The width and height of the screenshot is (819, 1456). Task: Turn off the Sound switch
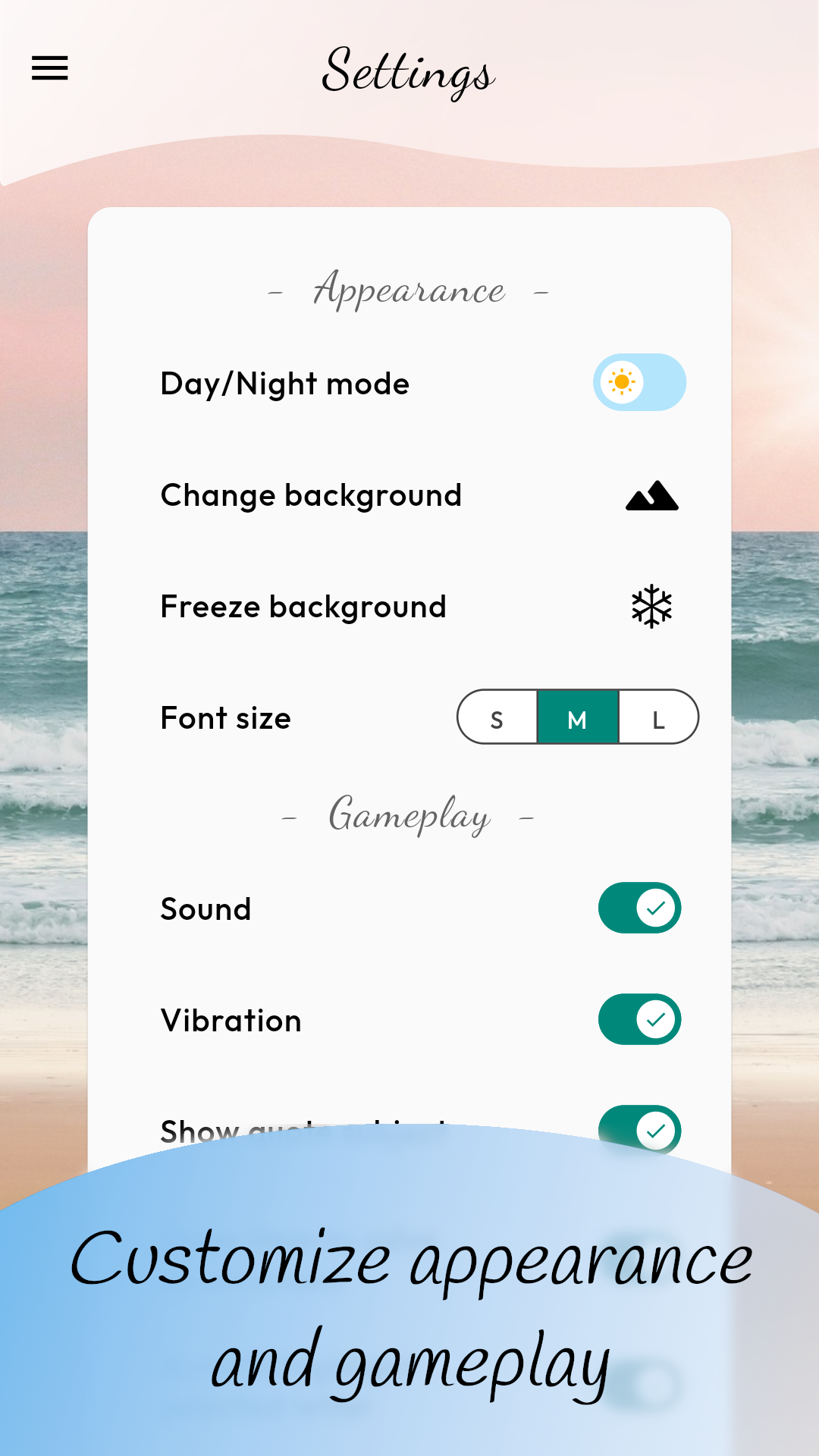(x=639, y=908)
